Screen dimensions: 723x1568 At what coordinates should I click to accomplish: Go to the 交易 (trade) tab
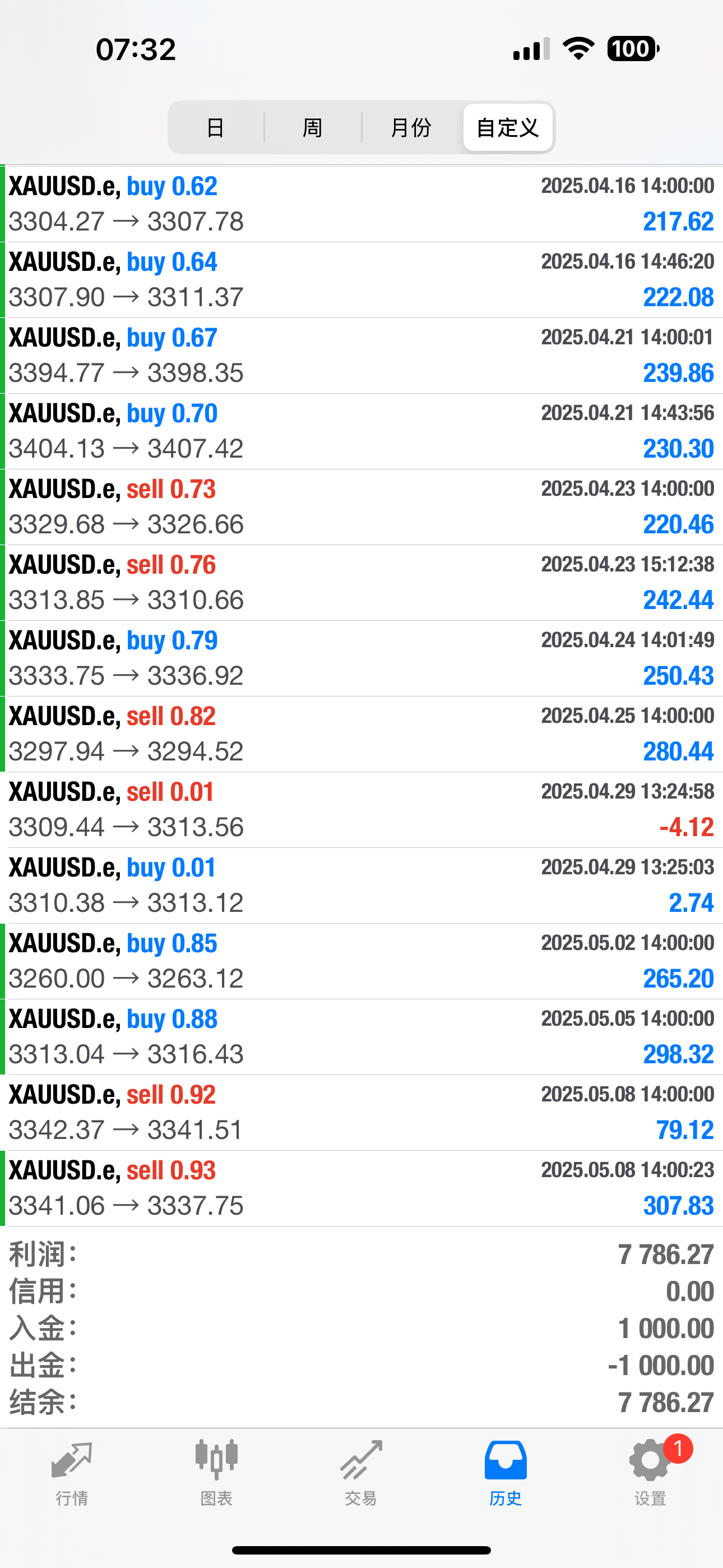click(x=361, y=1473)
